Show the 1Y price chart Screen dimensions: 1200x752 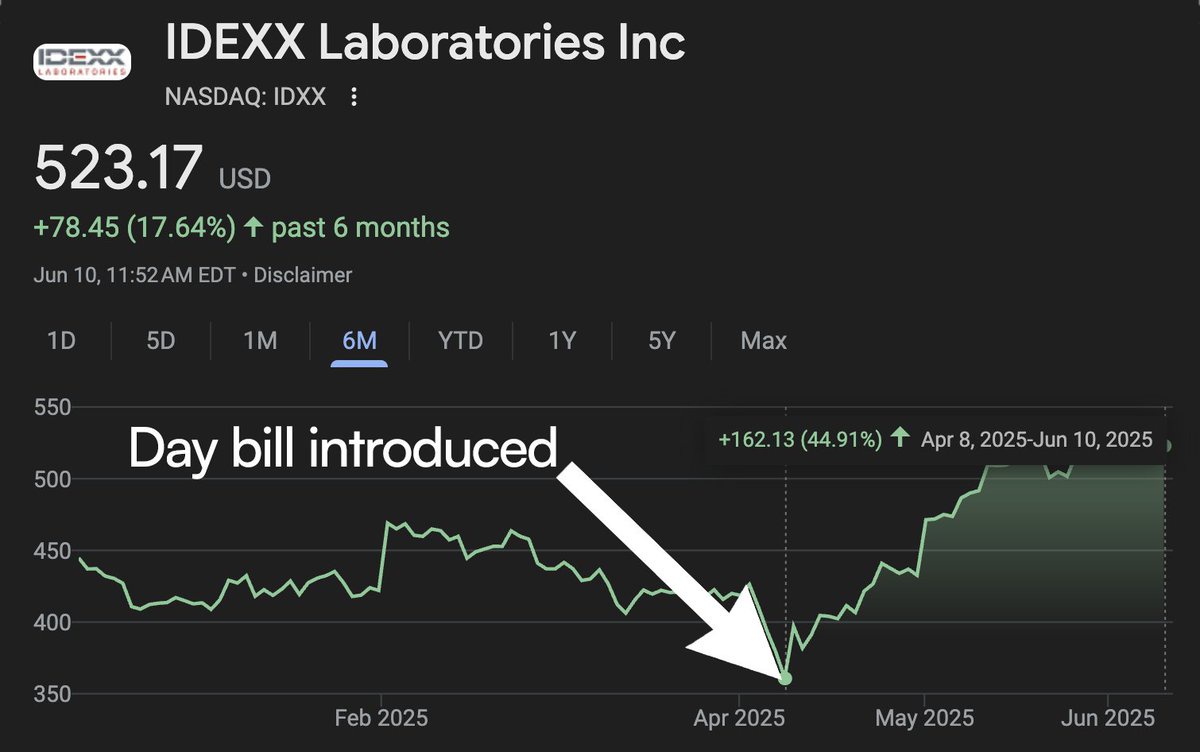[x=562, y=341]
